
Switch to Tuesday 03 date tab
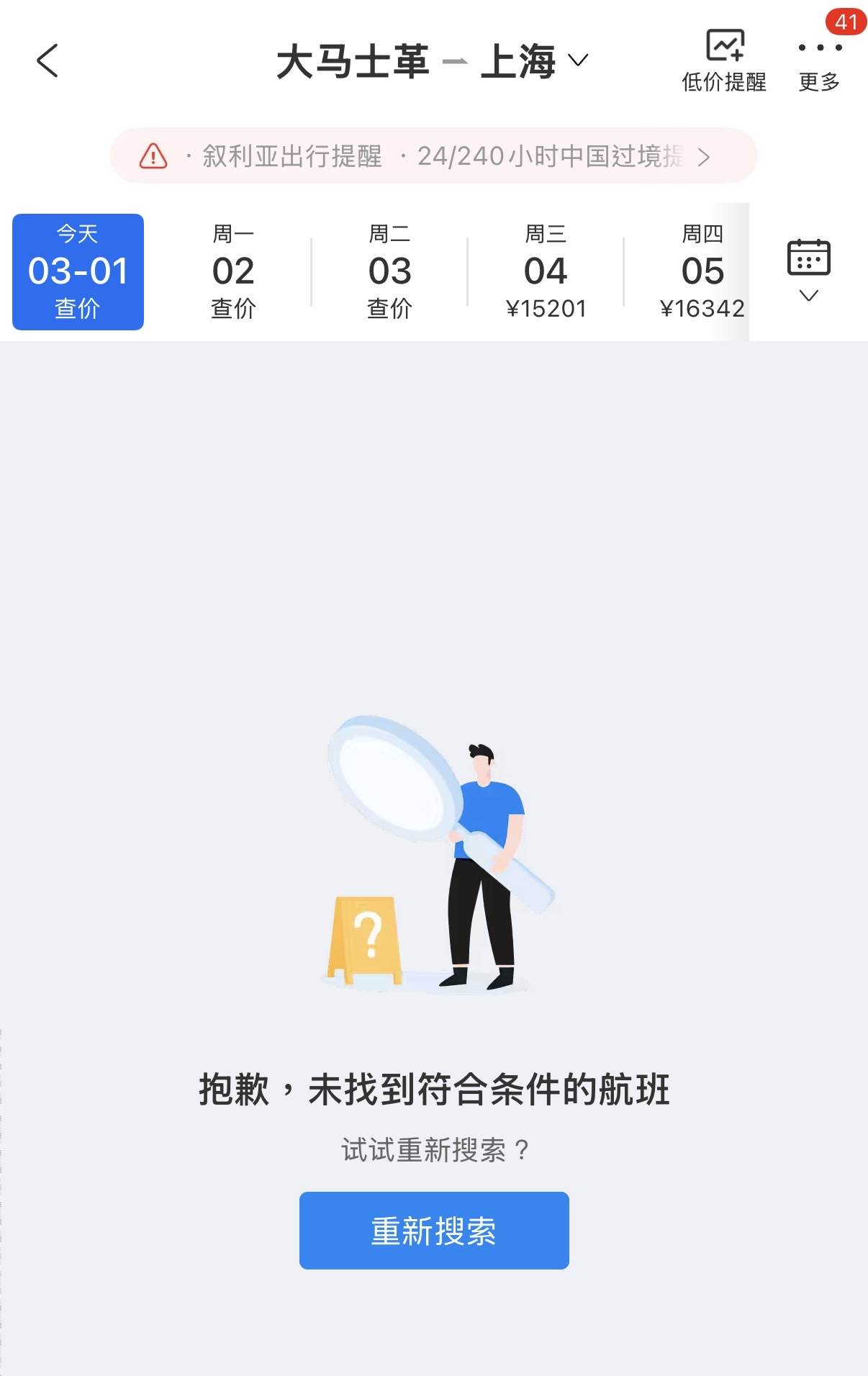point(389,272)
